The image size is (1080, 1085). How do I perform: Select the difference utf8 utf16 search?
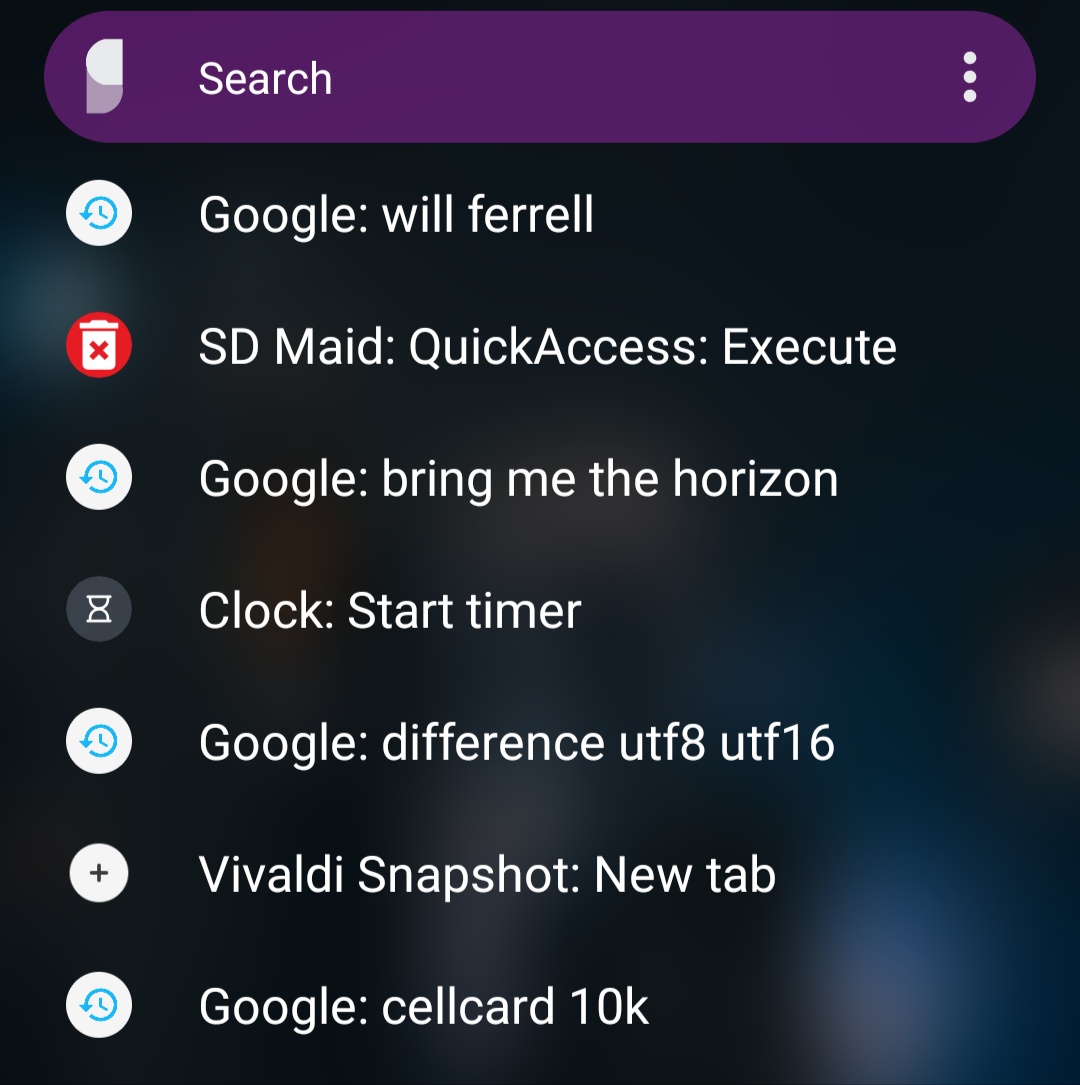point(516,743)
